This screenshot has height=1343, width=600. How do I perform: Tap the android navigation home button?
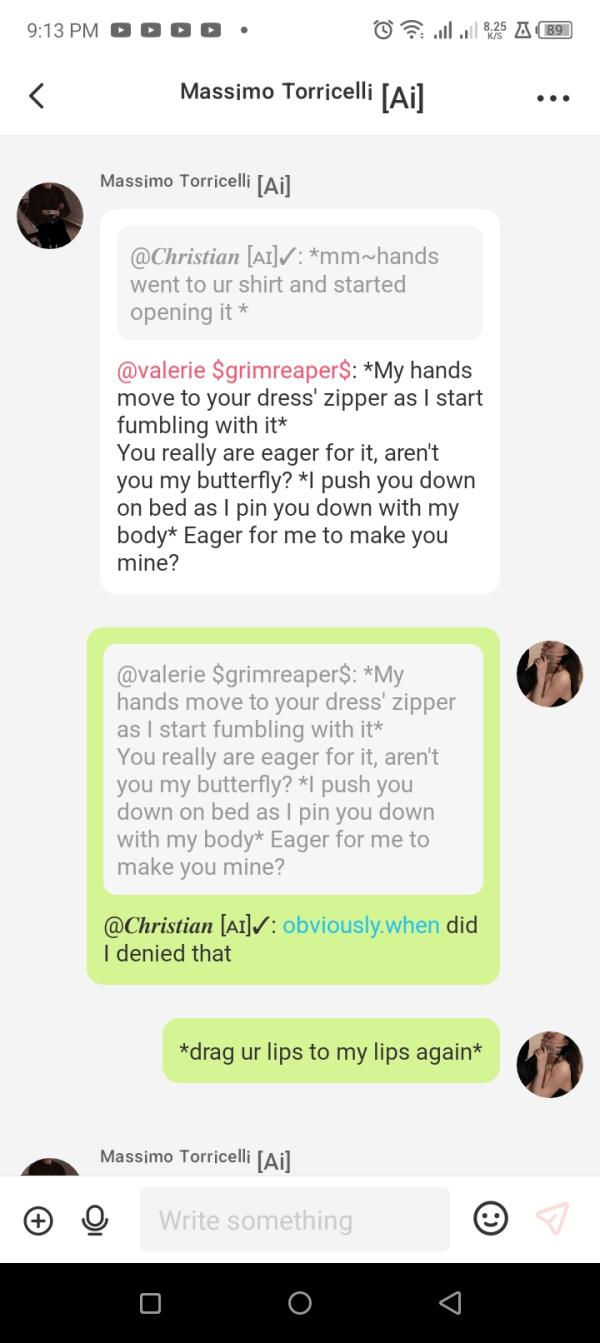click(300, 1302)
